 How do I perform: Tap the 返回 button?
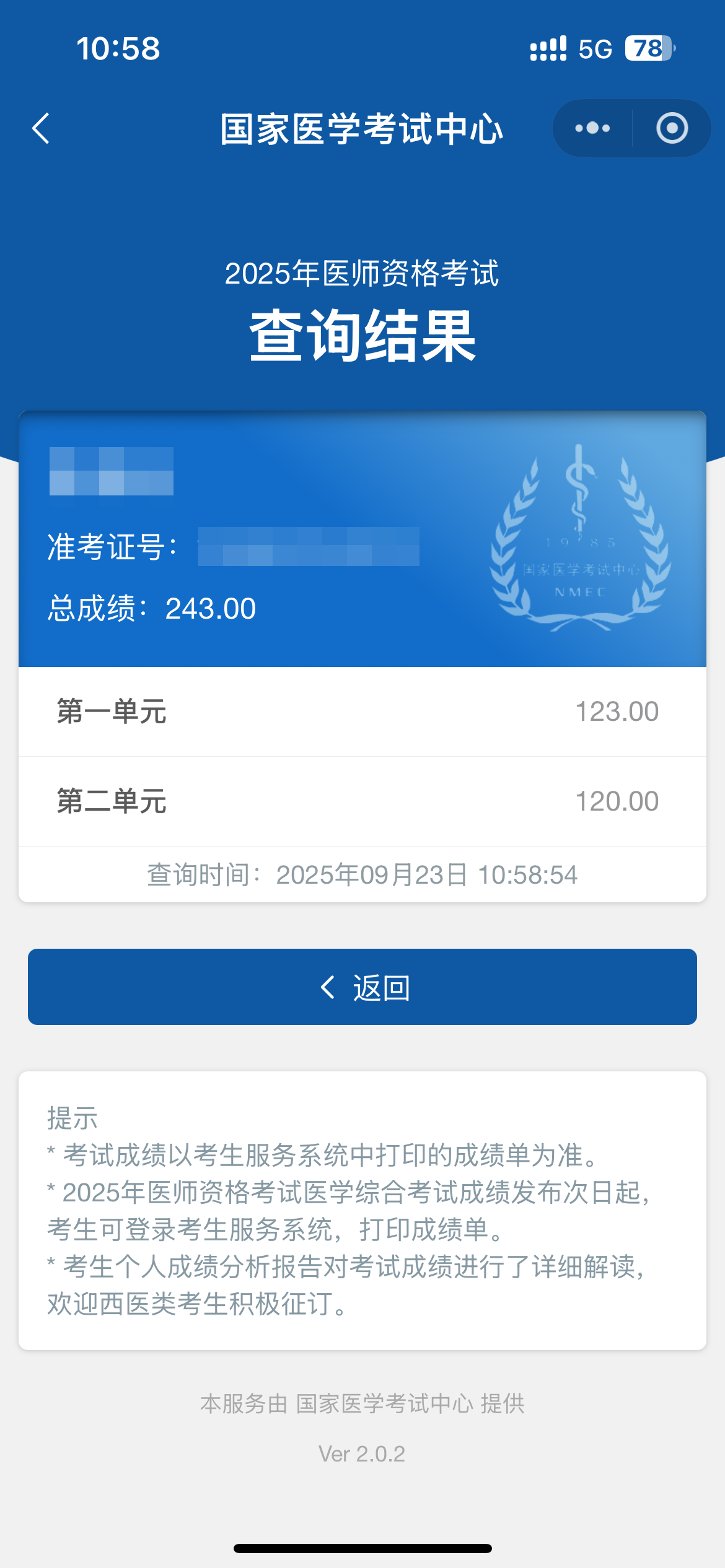pos(362,987)
